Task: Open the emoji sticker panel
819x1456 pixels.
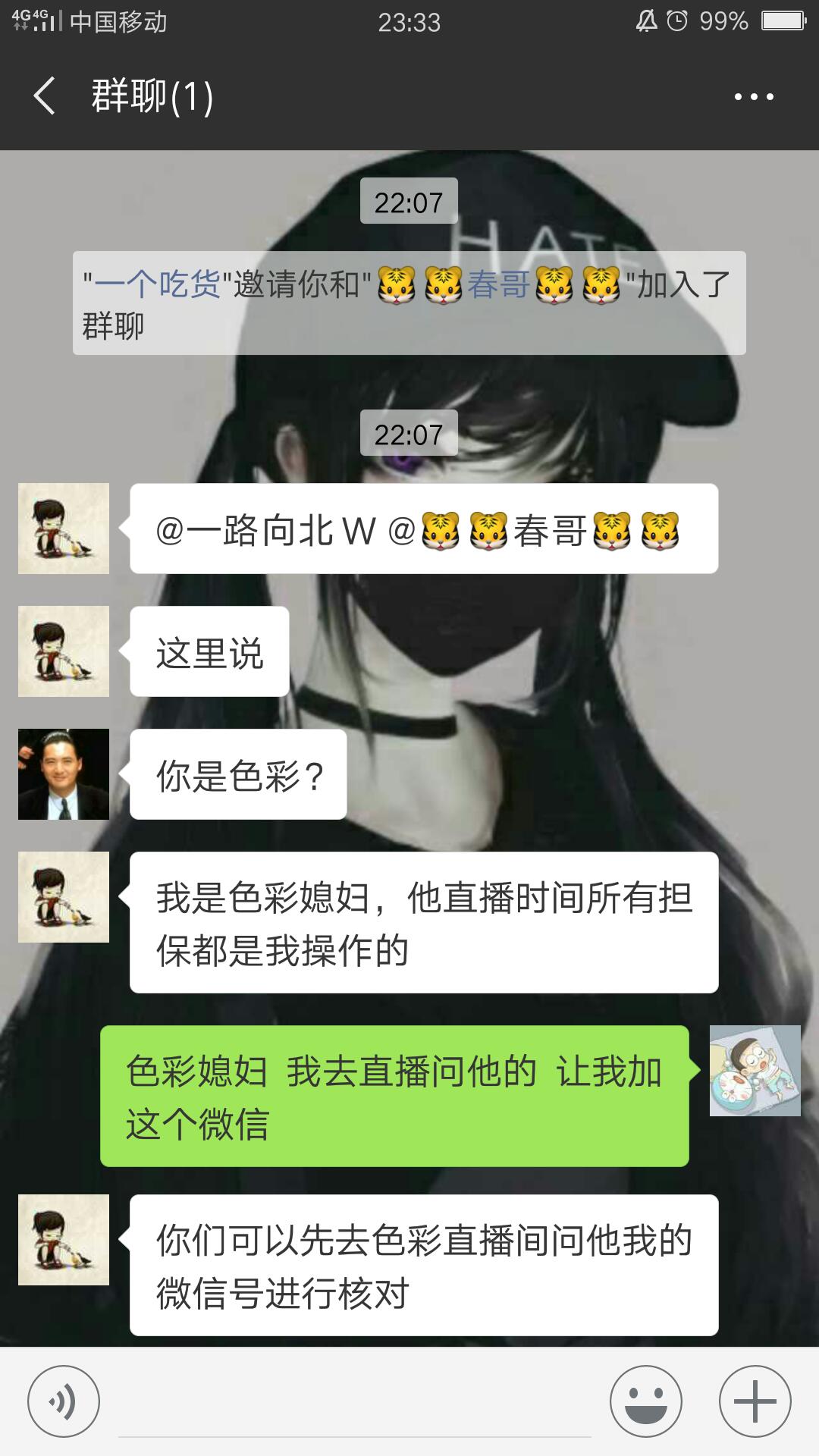Action: coord(646,1401)
